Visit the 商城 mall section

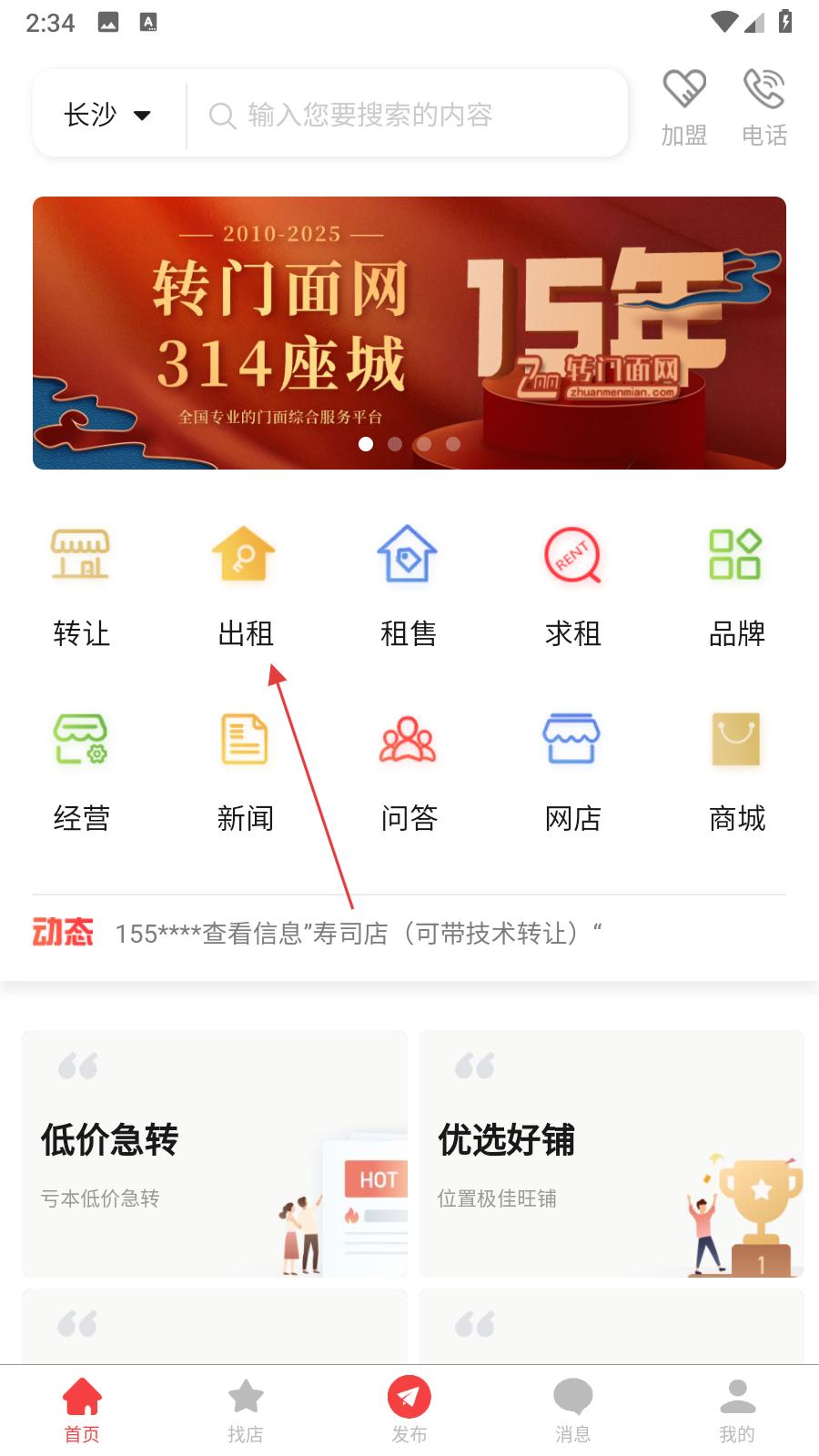coord(736,771)
